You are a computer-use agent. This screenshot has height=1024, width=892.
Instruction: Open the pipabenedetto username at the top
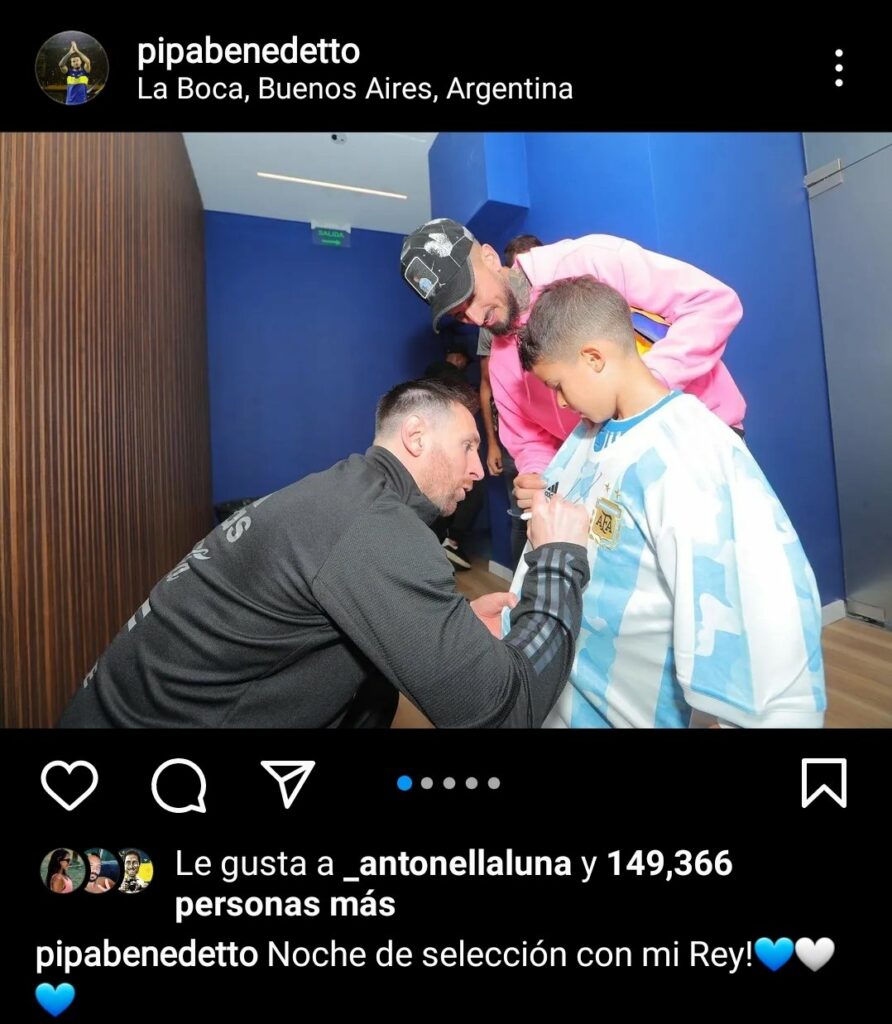pyautogui.click(x=248, y=51)
